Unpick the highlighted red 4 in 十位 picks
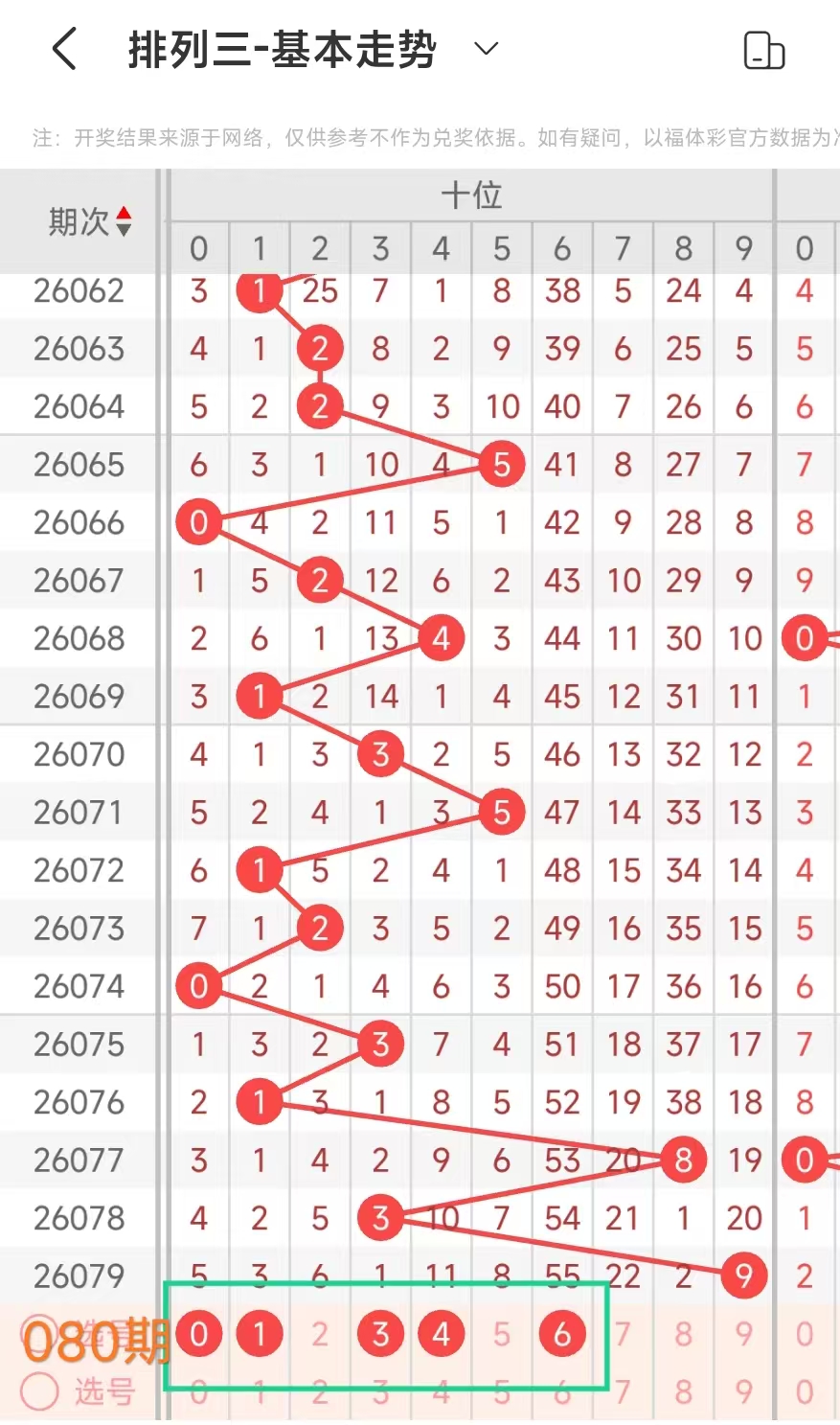The image size is (840, 1425). point(441,1333)
